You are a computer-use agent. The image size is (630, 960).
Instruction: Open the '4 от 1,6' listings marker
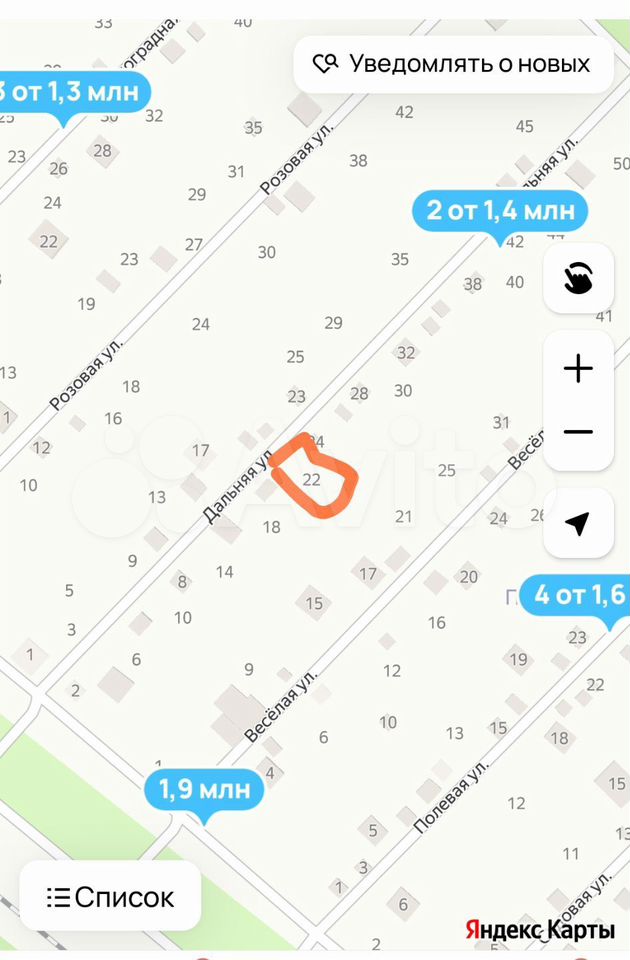580,596
